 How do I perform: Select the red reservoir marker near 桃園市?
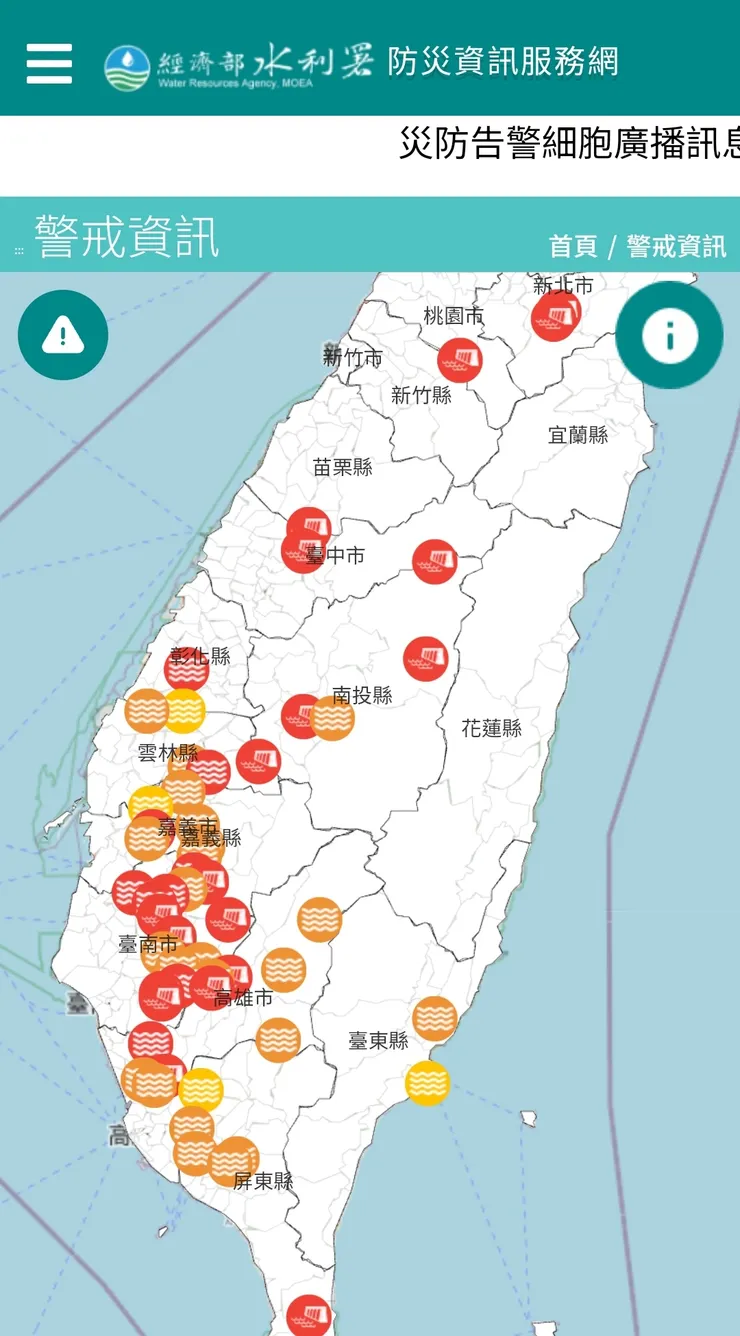(x=460, y=360)
